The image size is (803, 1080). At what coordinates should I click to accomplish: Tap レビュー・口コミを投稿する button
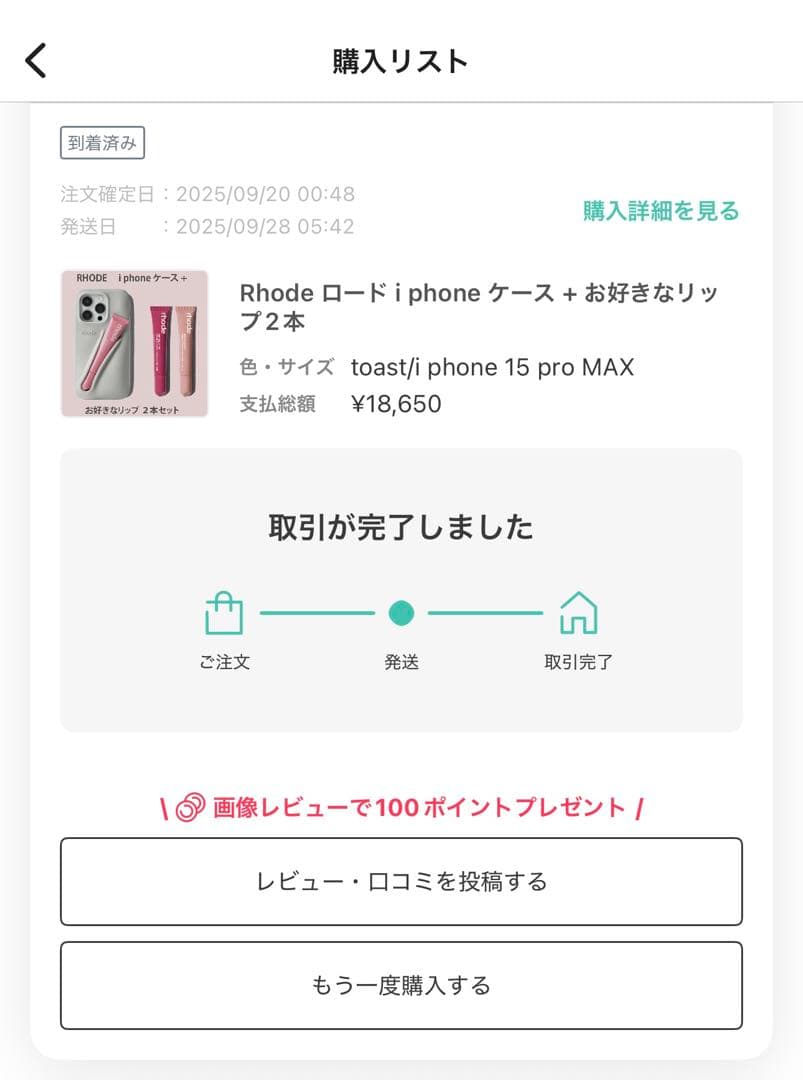point(401,881)
